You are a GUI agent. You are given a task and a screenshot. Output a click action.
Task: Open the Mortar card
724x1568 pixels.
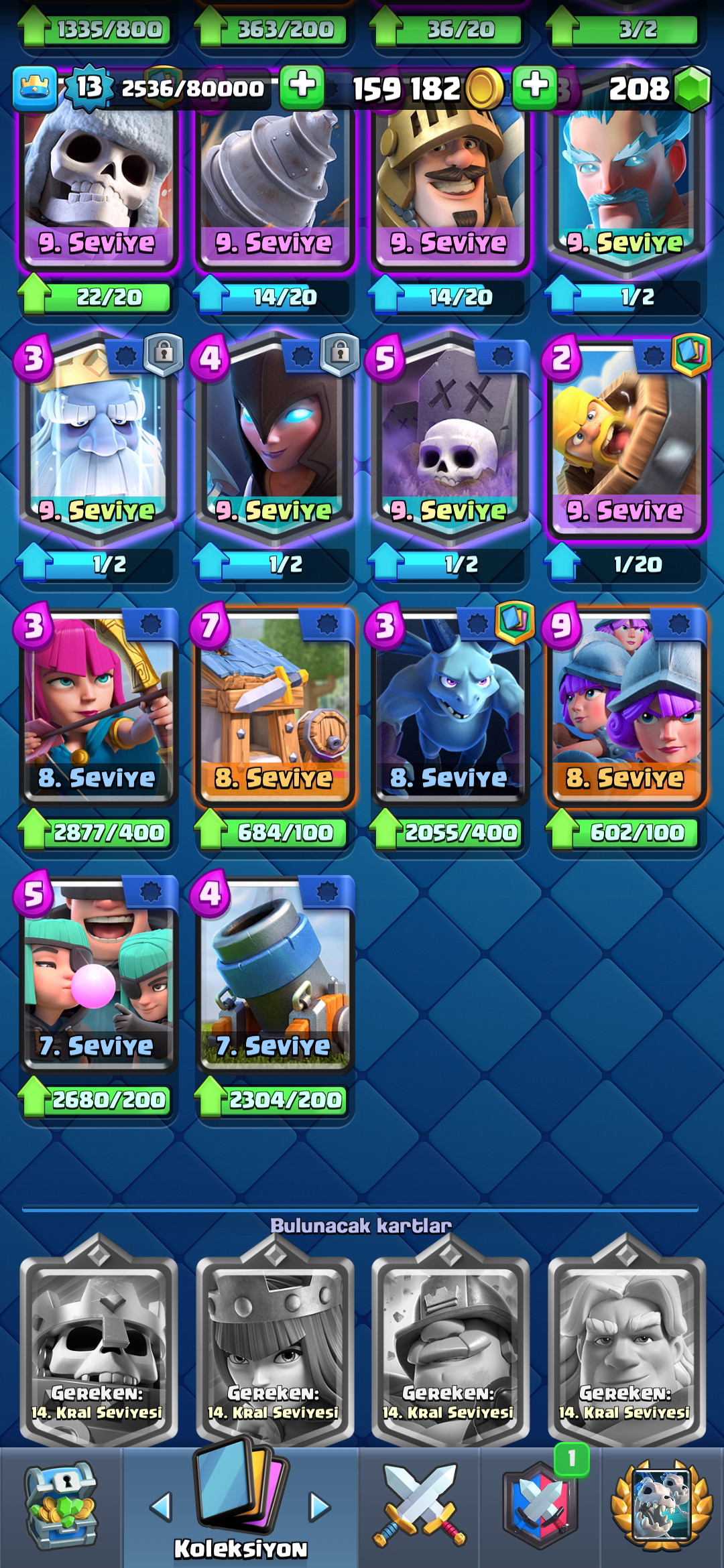pos(275,973)
